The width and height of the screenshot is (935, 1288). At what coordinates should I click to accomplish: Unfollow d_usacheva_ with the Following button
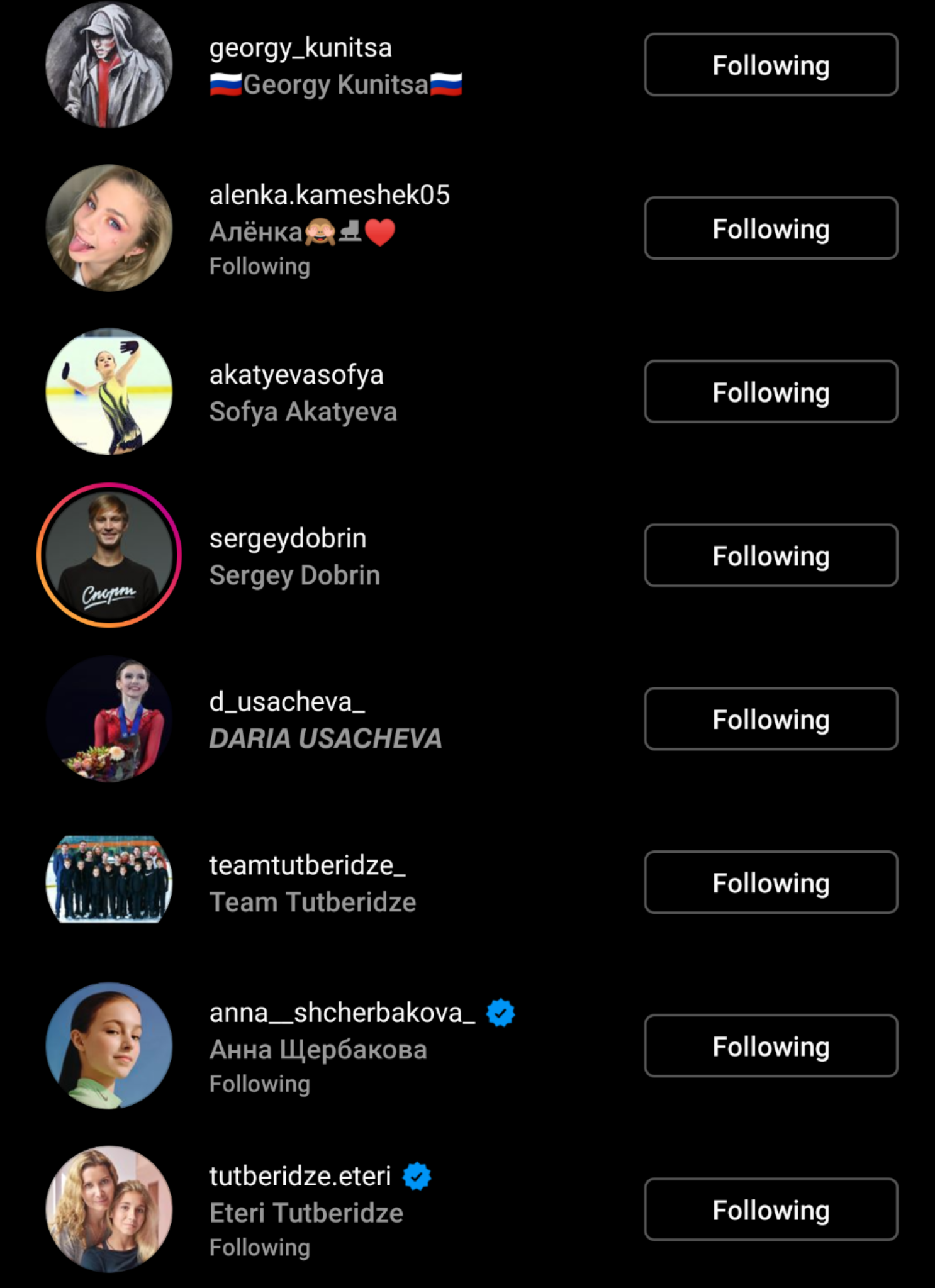point(771,719)
